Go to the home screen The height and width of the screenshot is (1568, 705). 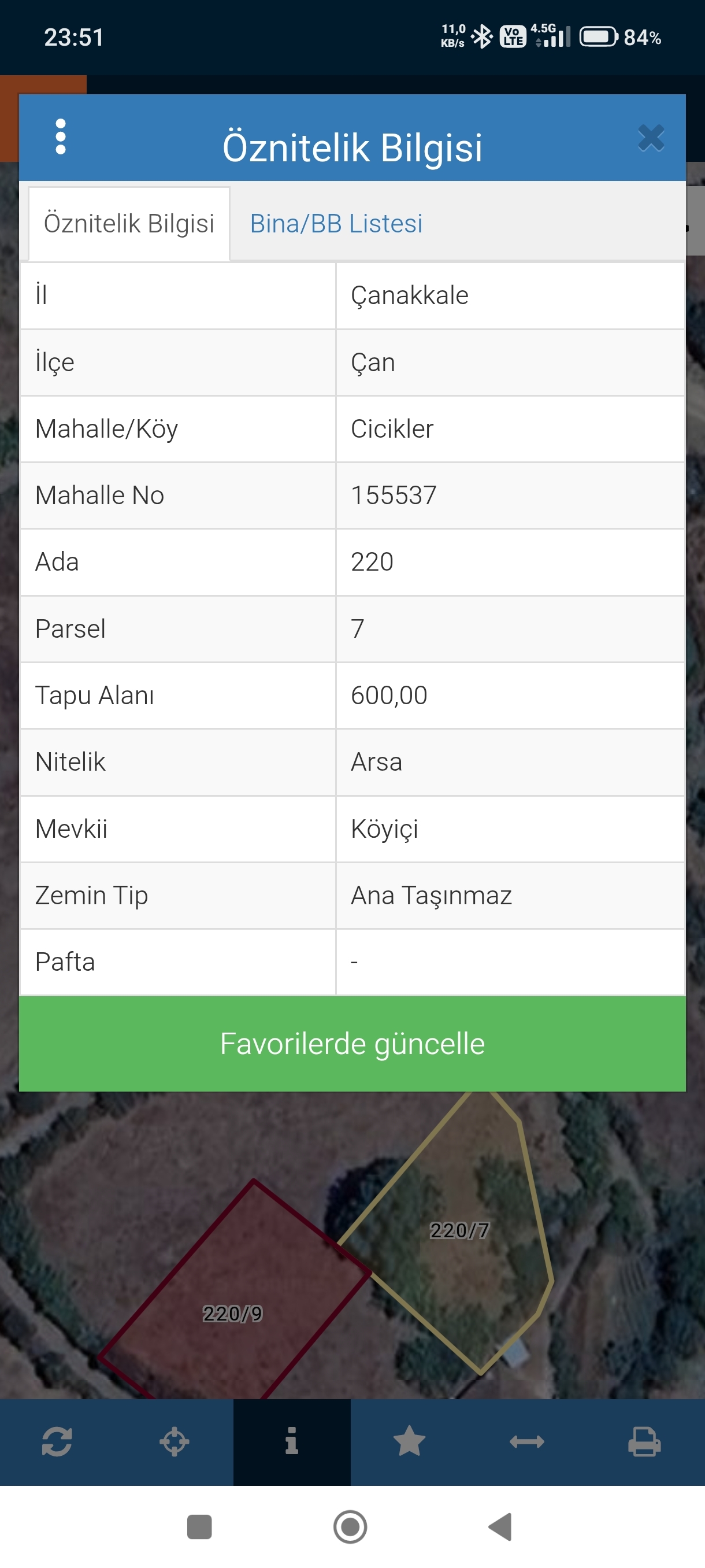pyautogui.click(x=350, y=1526)
